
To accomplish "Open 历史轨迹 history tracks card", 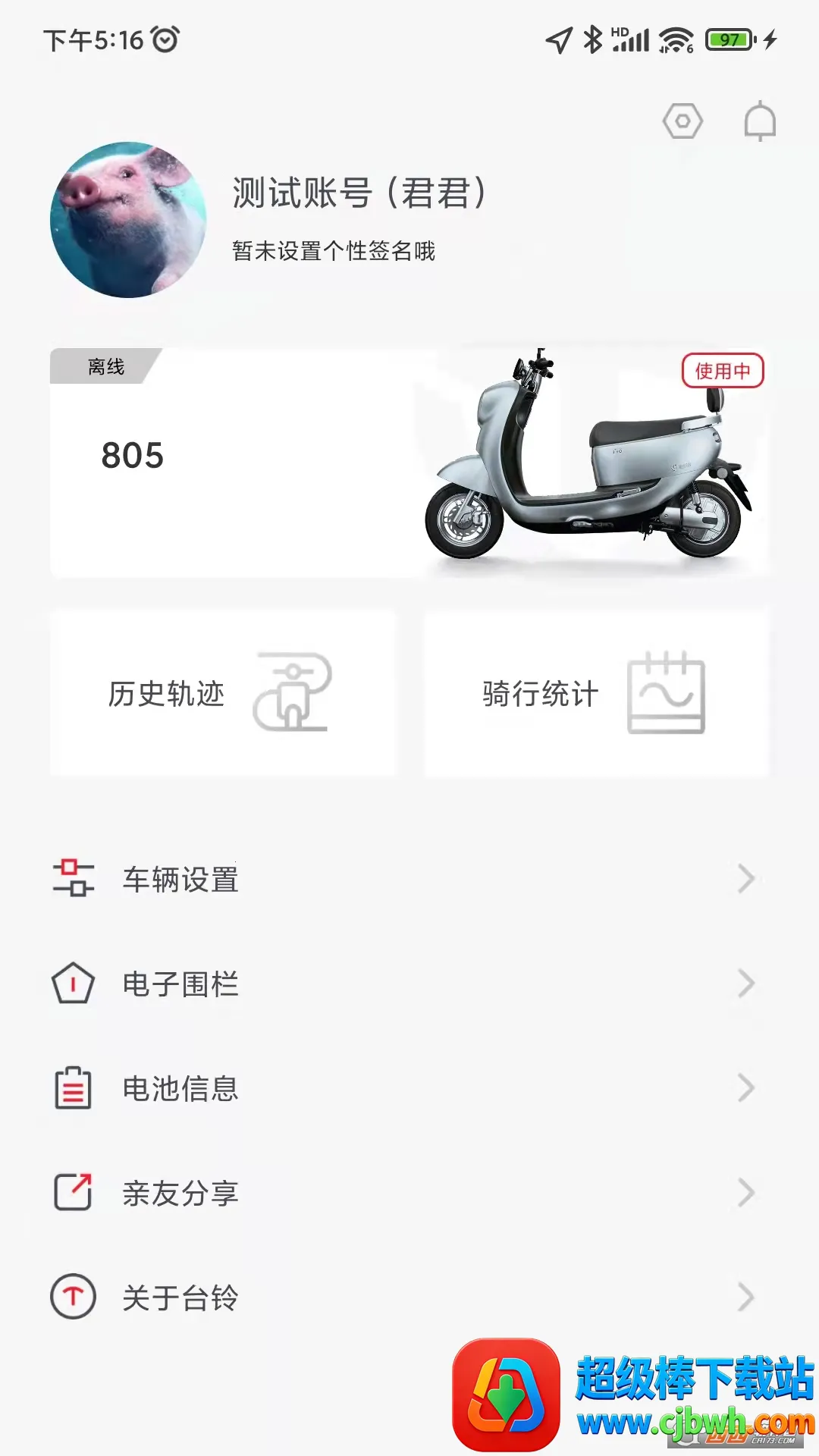I will tap(222, 693).
